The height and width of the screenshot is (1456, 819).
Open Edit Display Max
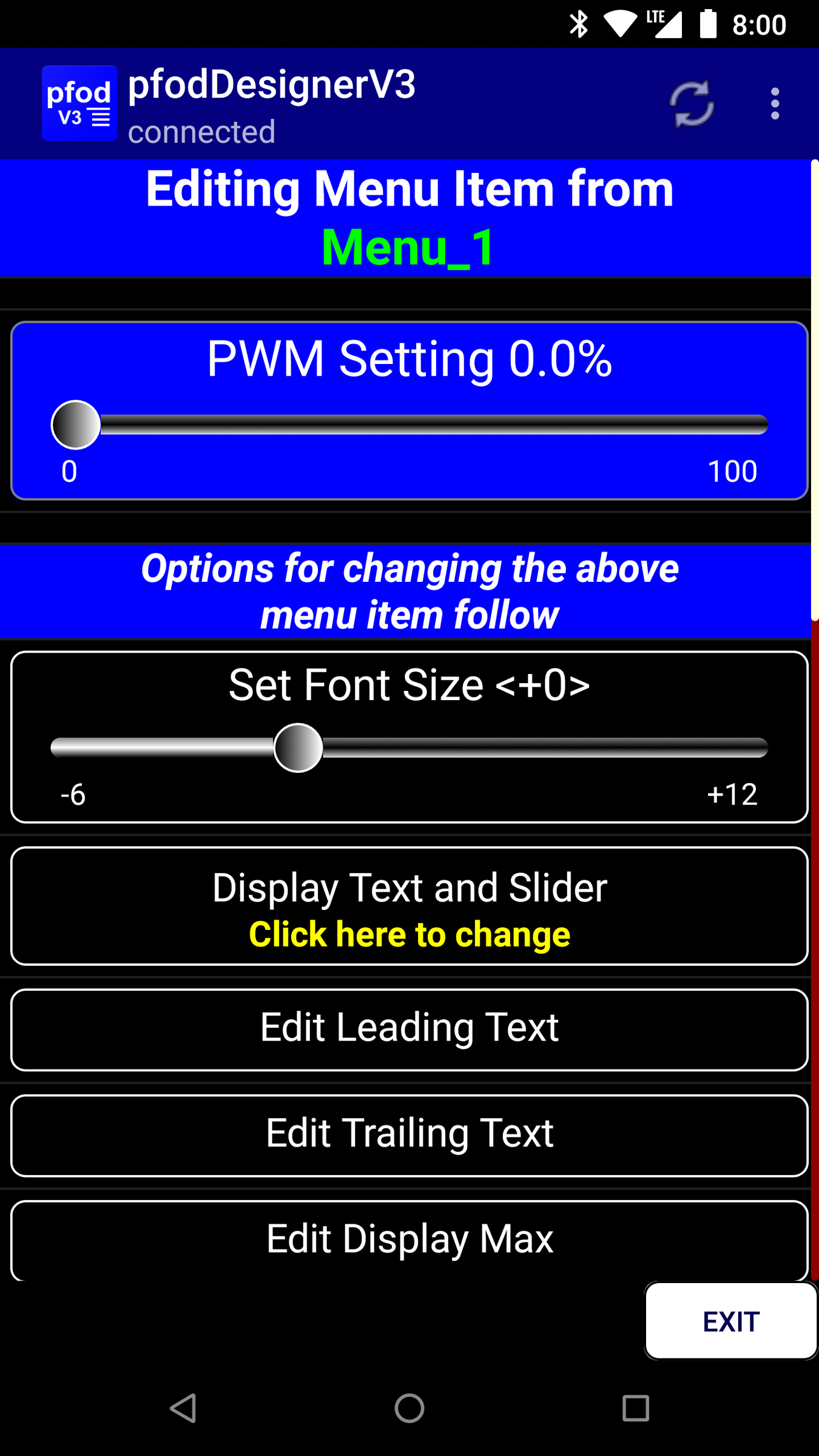click(409, 1239)
